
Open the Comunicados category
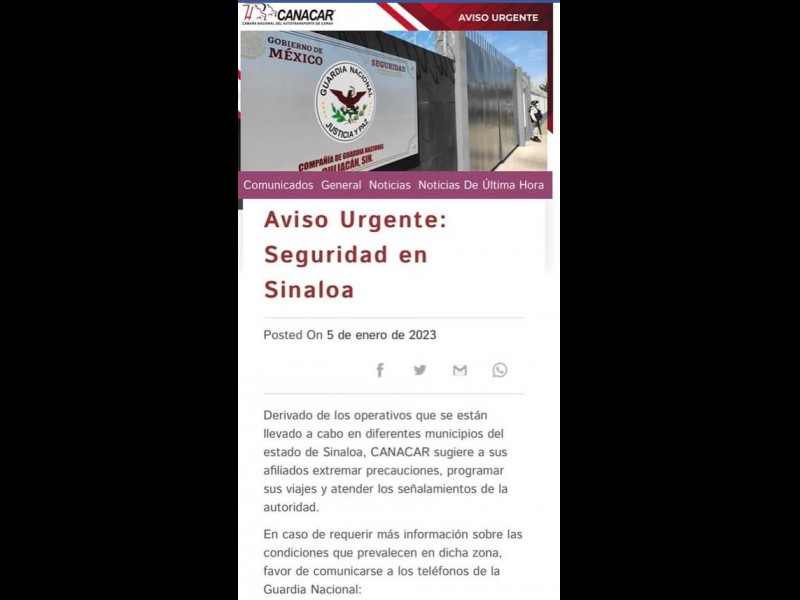coord(278,185)
